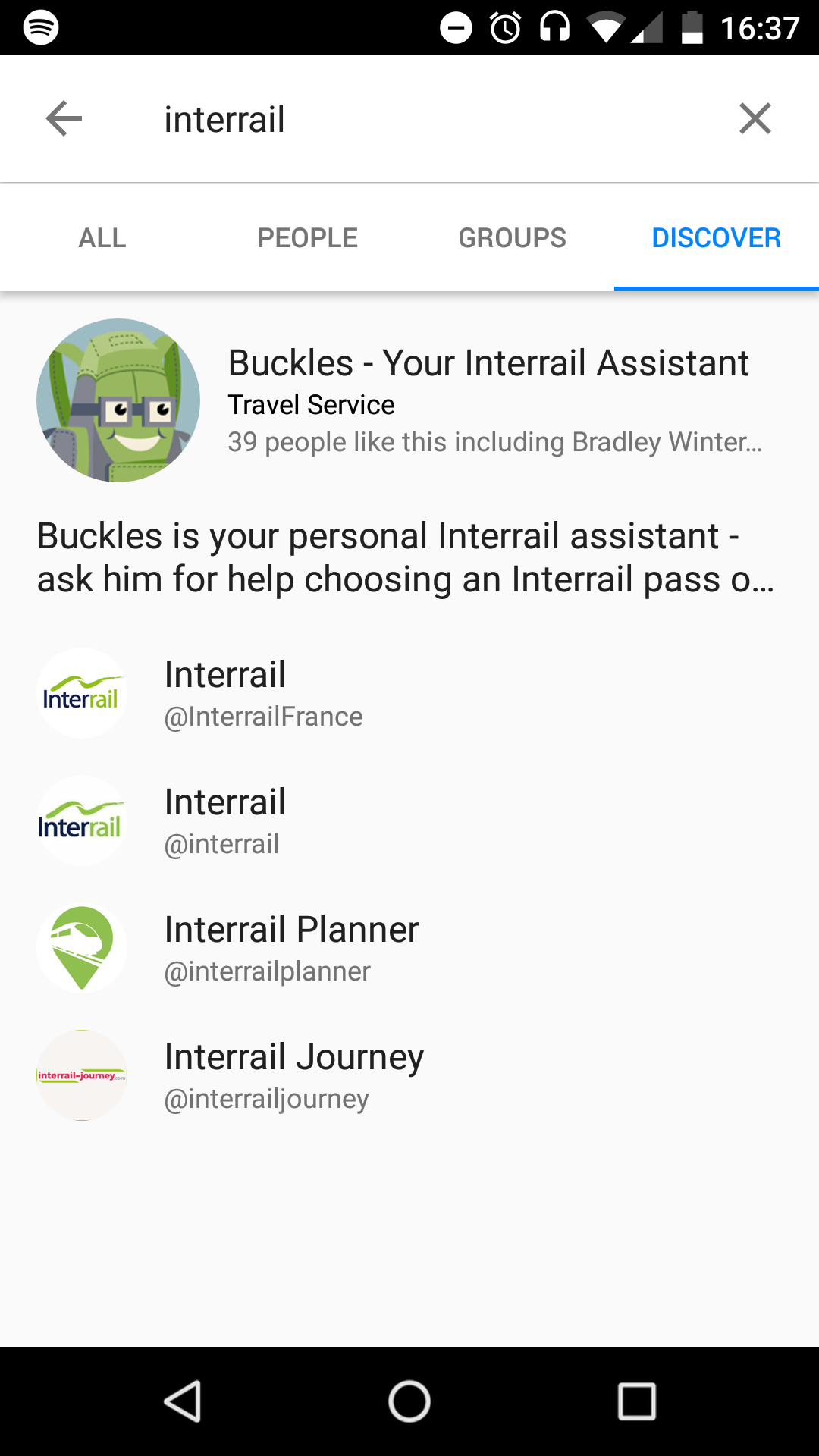The width and height of the screenshot is (819, 1456).
Task: Select the Interrail France page avatar
Action: point(81,692)
